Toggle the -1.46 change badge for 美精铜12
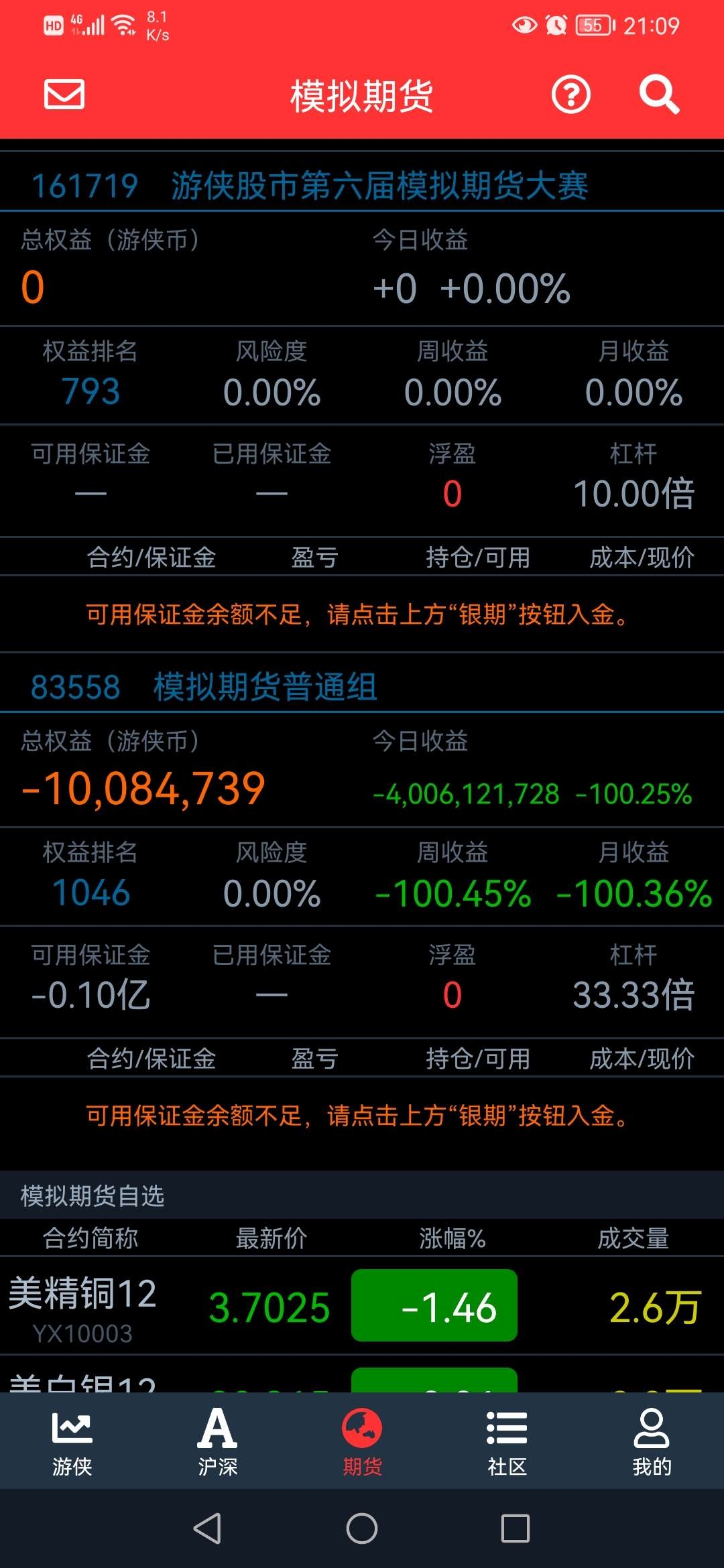This screenshot has width=724, height=1568. 434,1305
